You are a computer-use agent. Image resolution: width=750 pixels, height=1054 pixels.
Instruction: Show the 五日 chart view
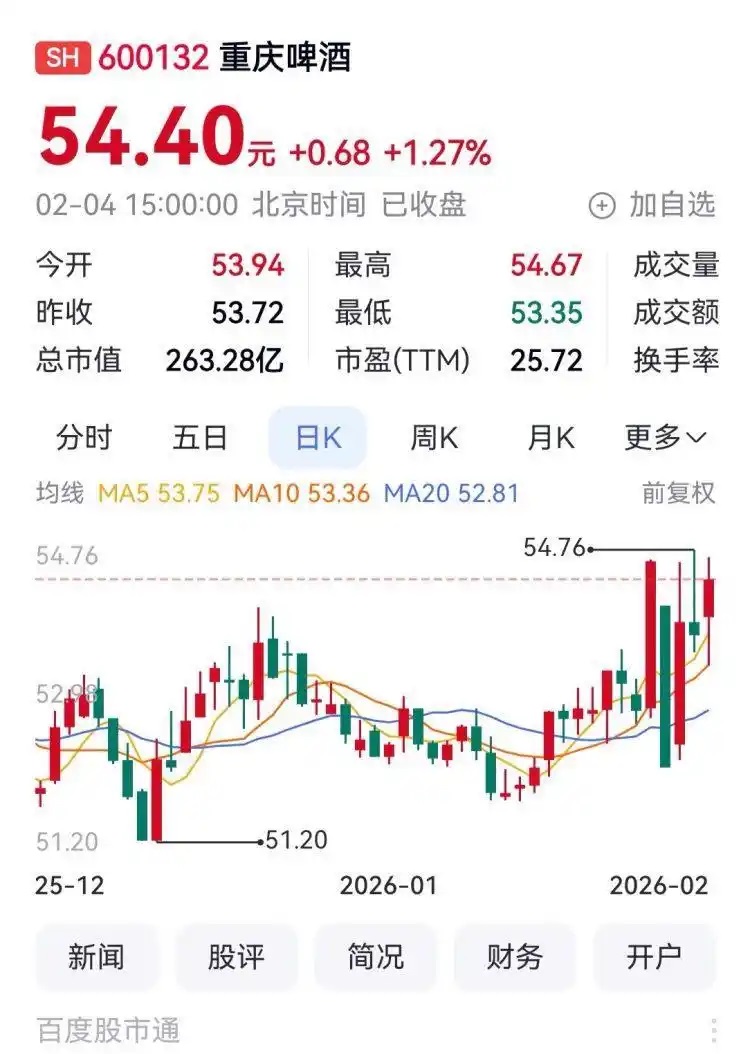tap(200, 437)
